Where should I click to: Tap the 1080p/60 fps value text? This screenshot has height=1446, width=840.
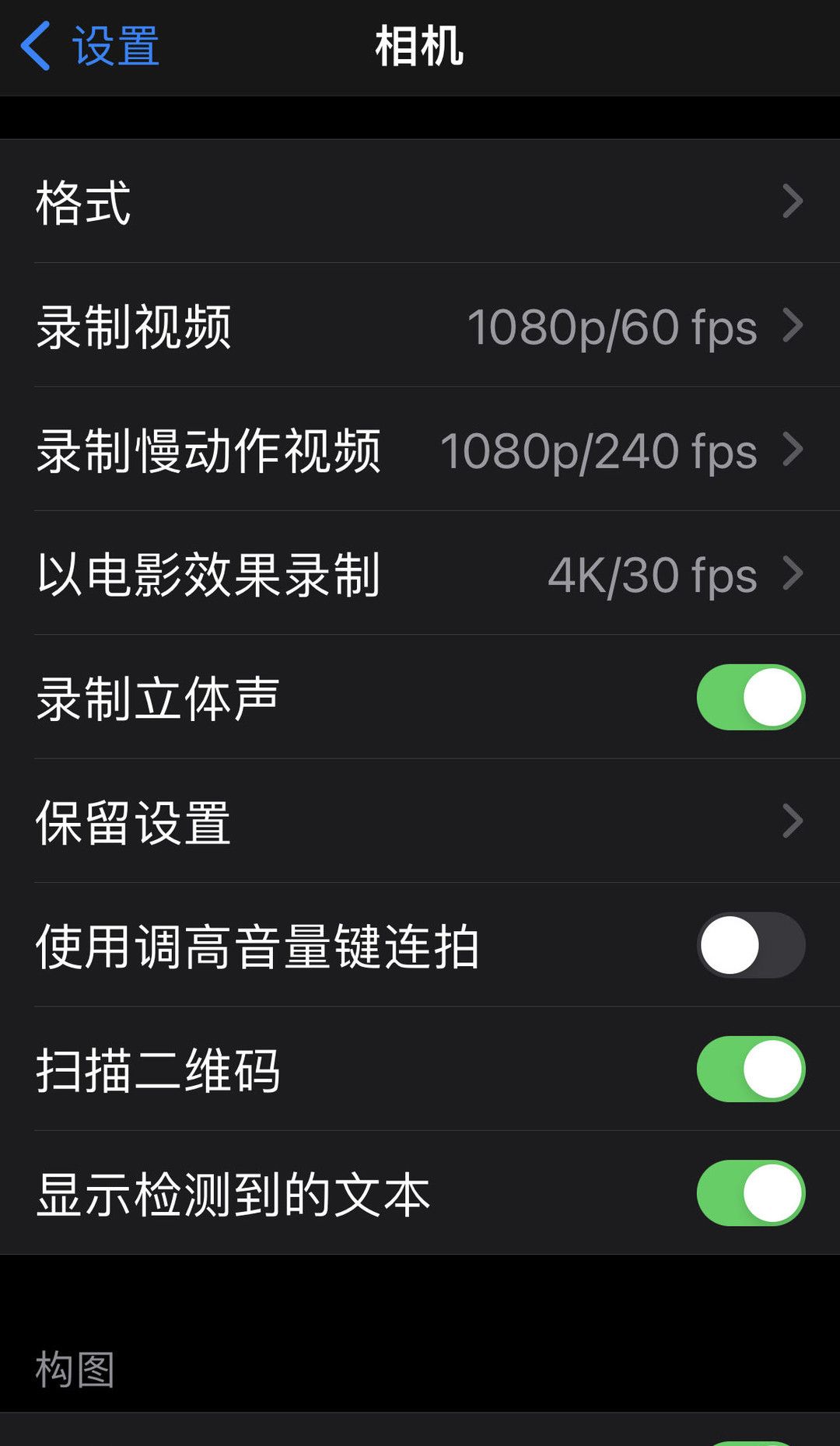coord(614,326)
